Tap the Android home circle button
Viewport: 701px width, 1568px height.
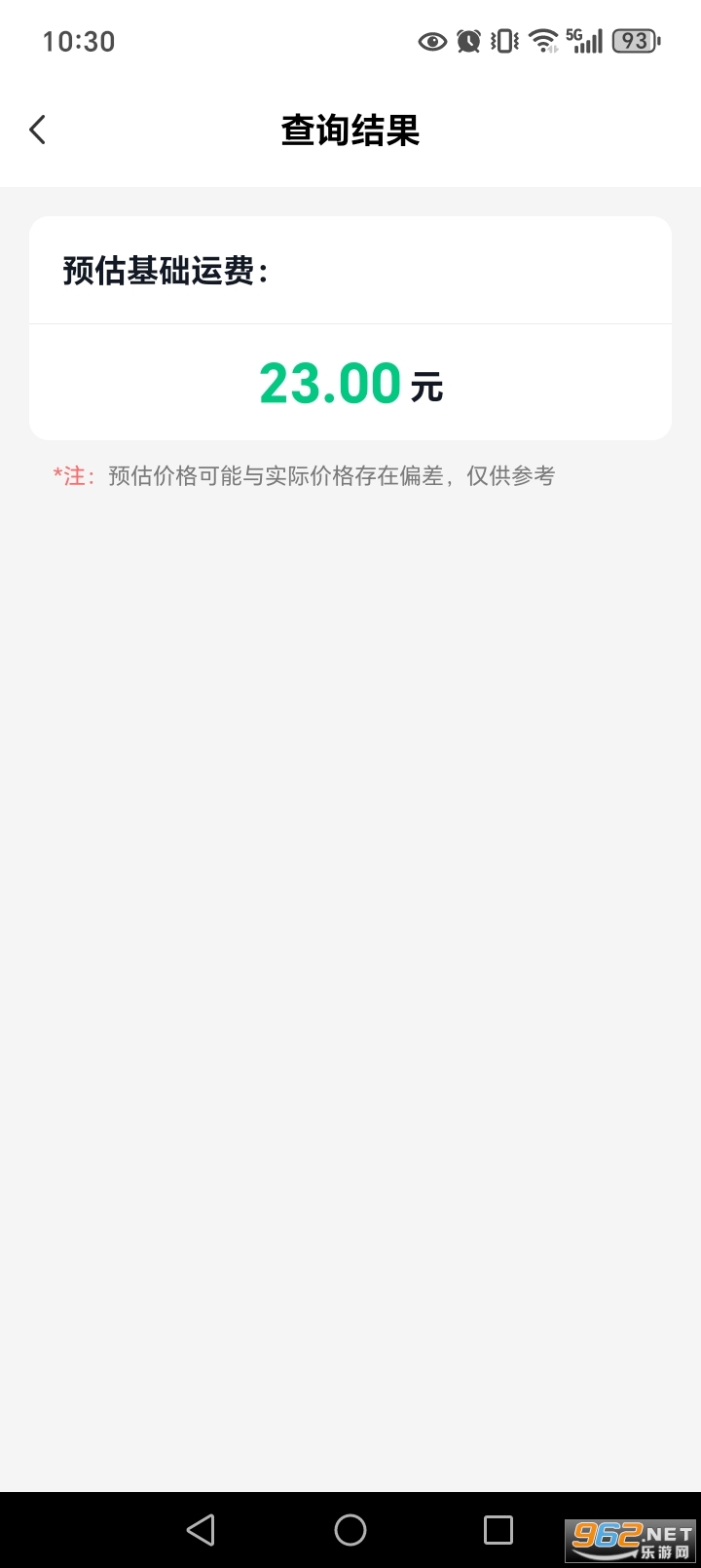[x=350, y=1529]
